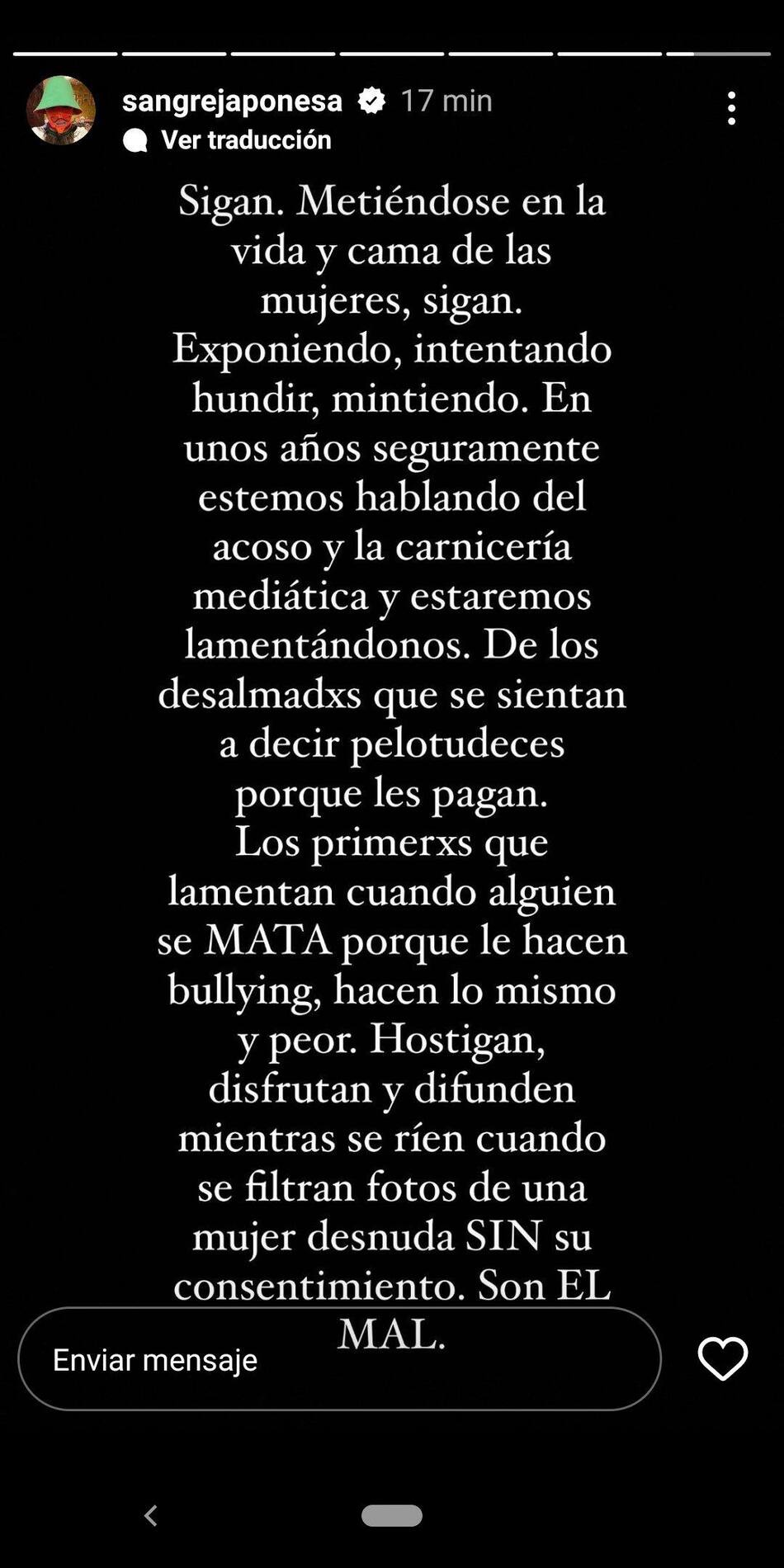Tap Ver traducción to translate story

tap(245, 140)
